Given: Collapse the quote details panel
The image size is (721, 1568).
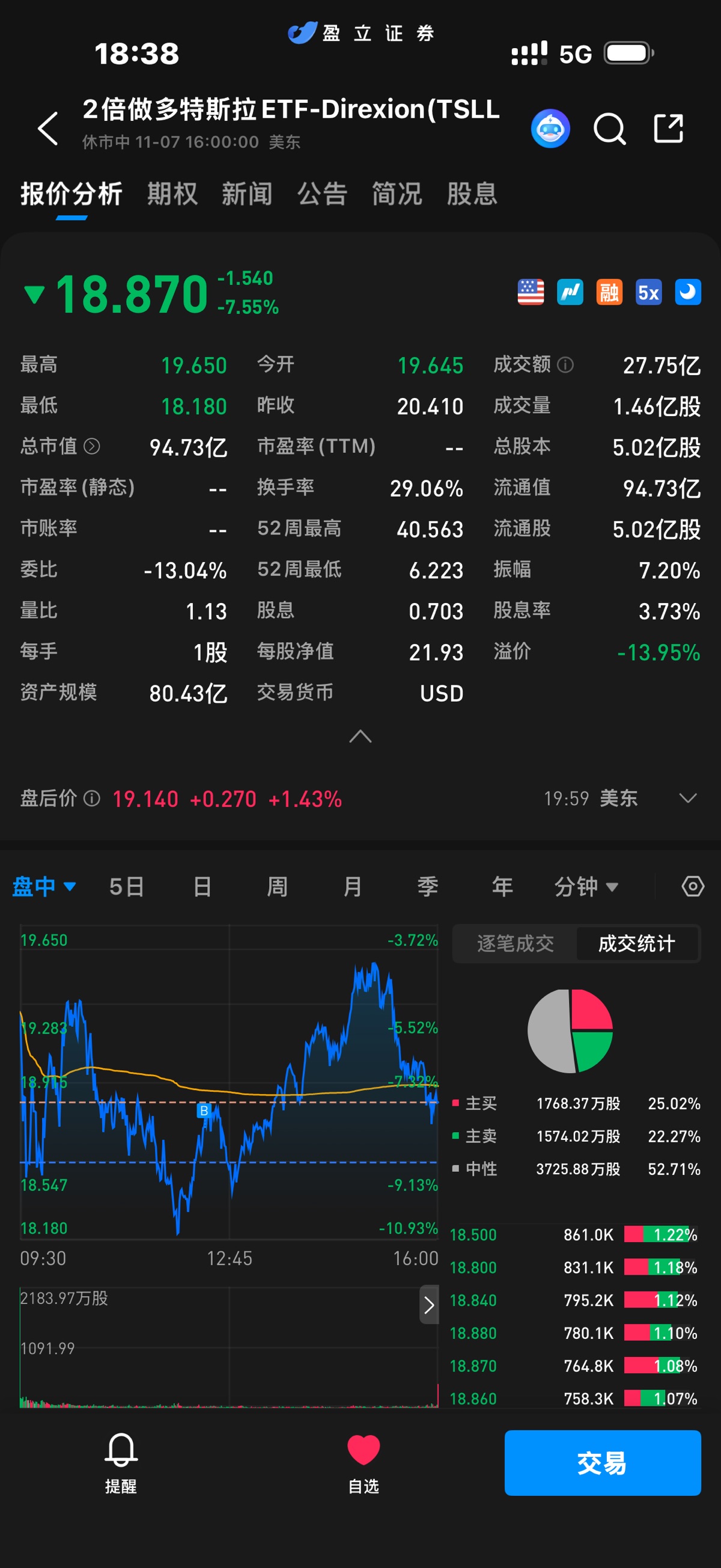Looking at the screenshot, I should point(360,737).
